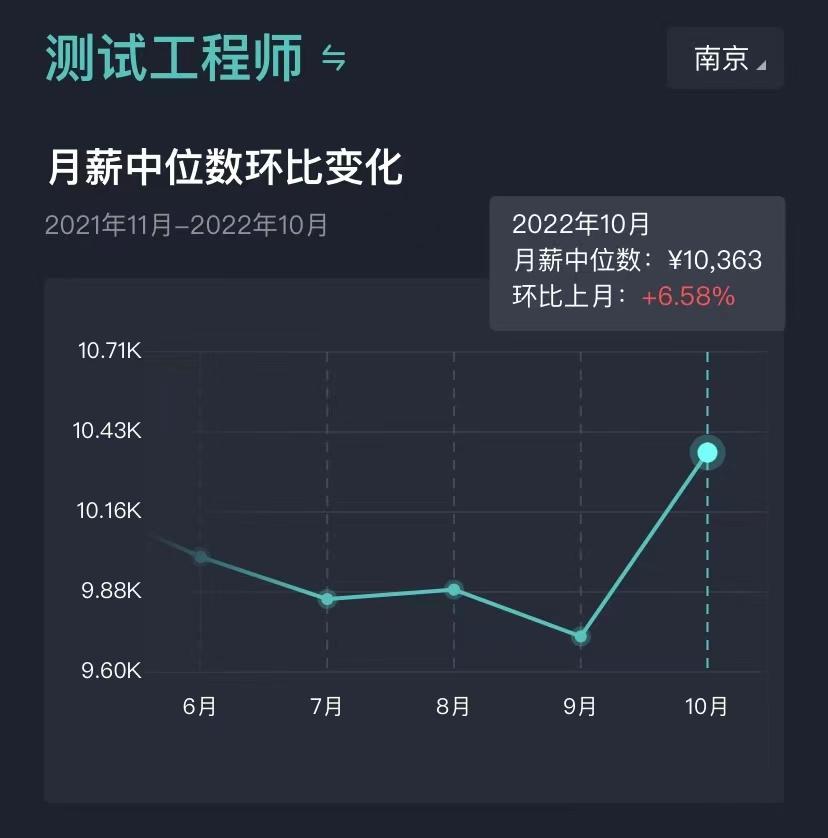Click the ¥10,363 salary value in tooltip
Screen dimensions: 828x838
coord(712,261)
